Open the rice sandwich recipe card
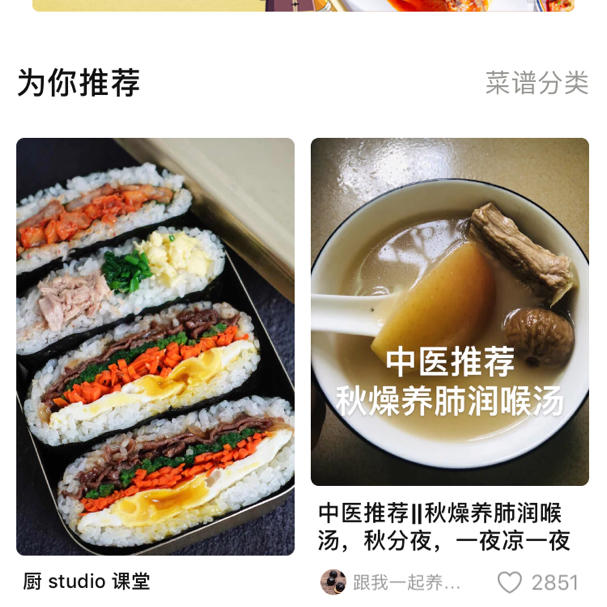This screenshot has height=607, width=607. coord(155,346)
